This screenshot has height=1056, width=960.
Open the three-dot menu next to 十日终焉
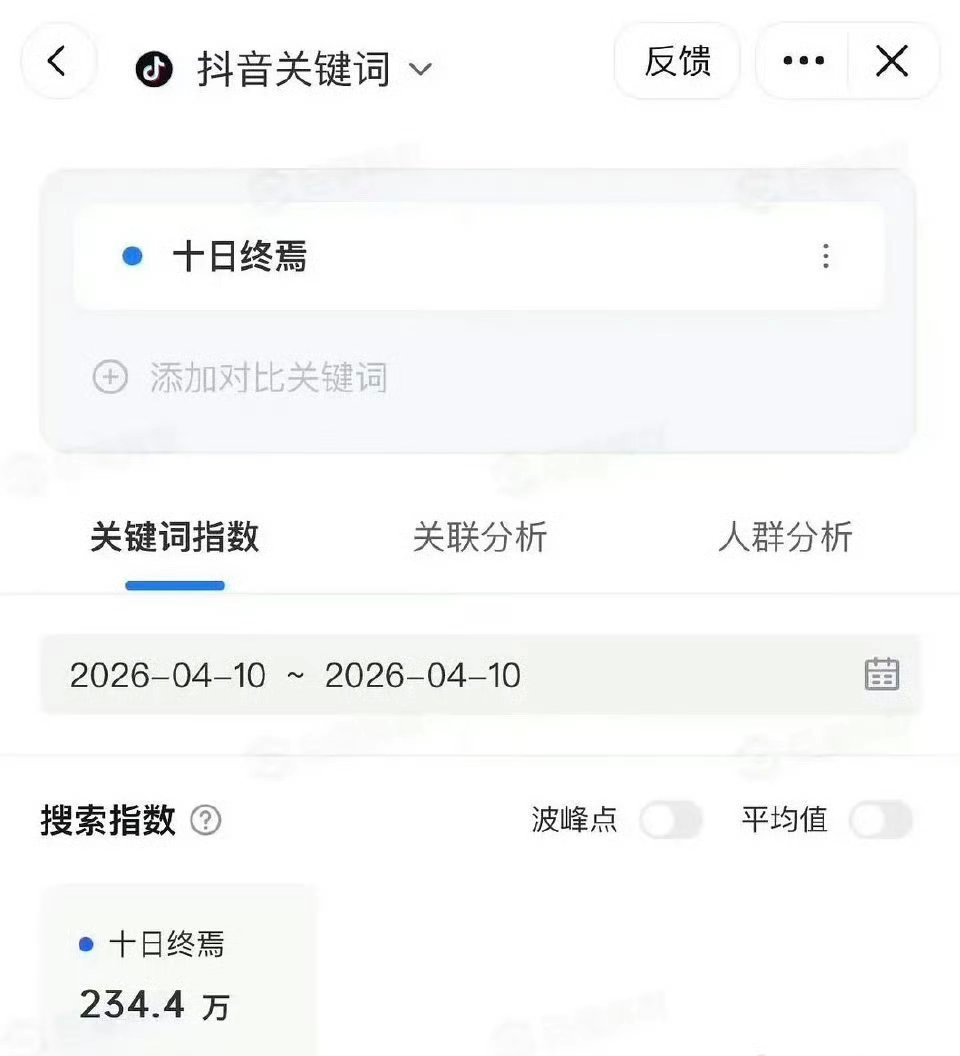point(825,257)
